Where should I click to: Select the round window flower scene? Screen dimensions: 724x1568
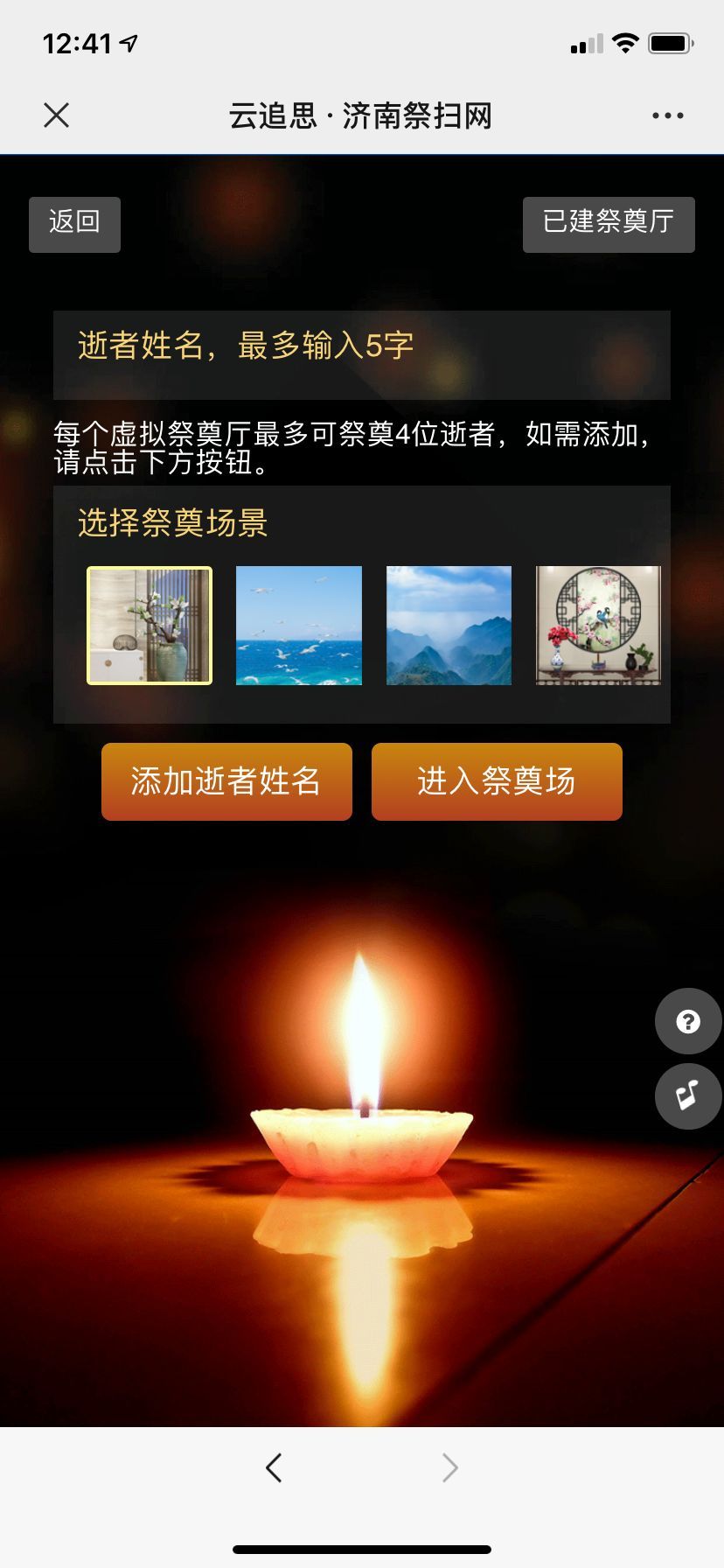[598, 626]
